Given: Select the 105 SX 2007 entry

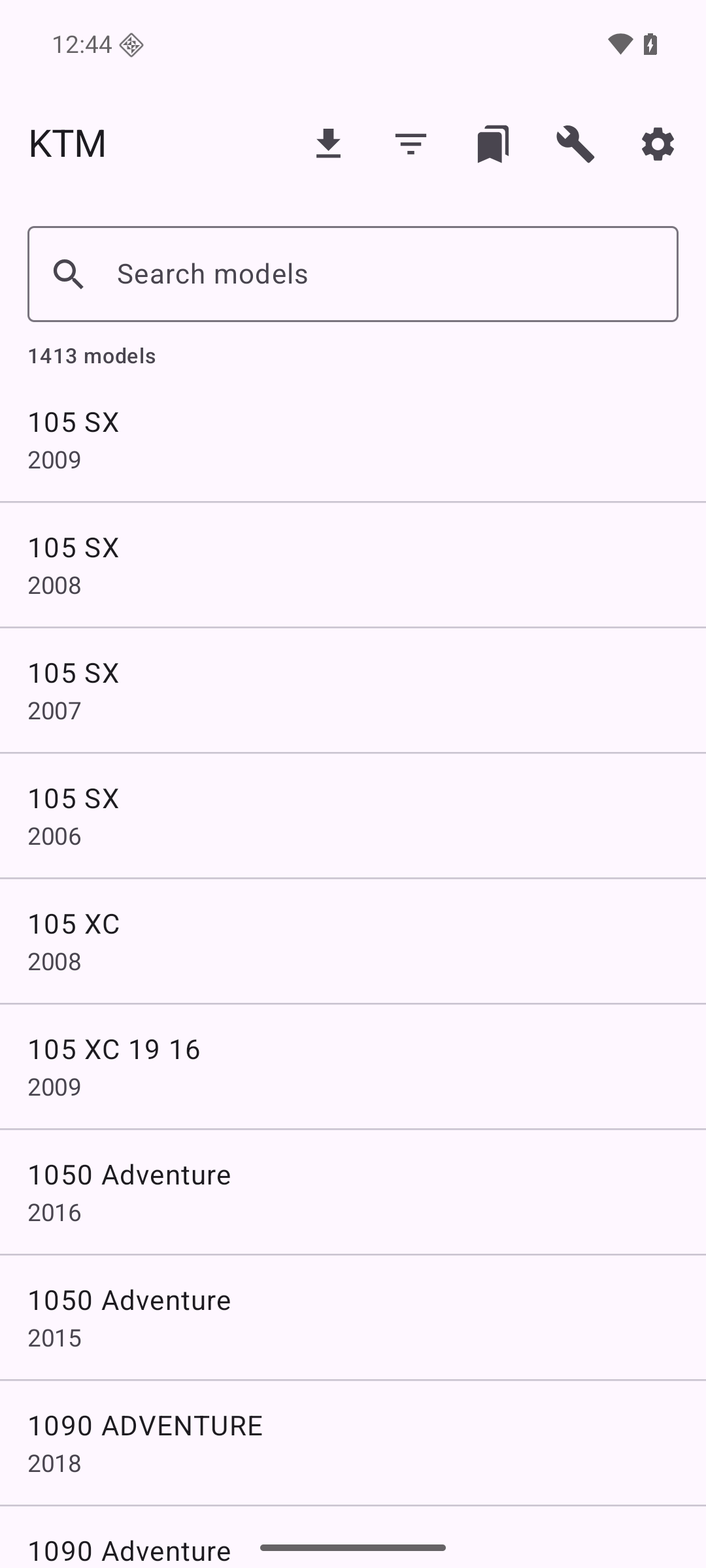Looking at the screenshot, I should coord(353,691).
